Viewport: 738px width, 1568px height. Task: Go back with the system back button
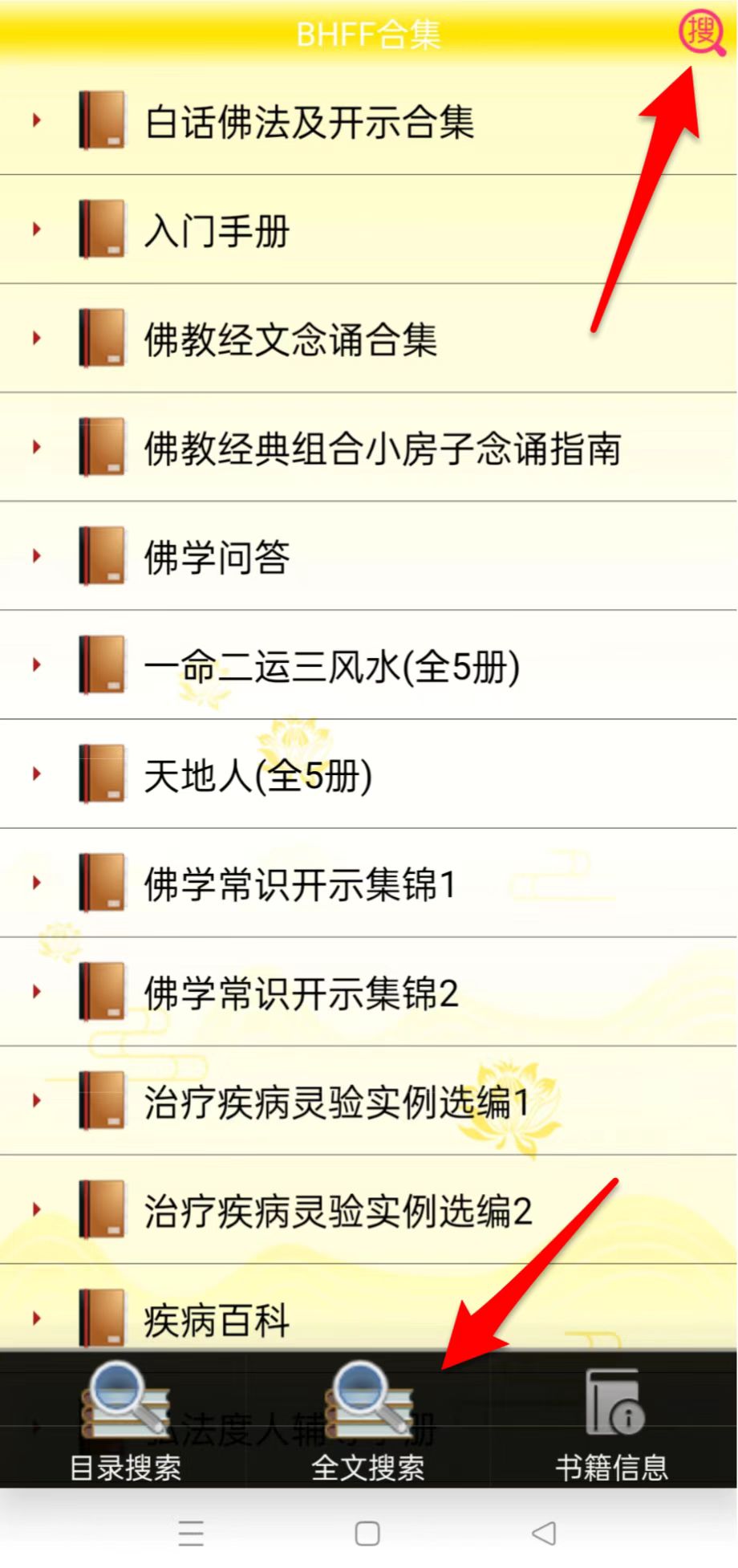[544, 1533]
